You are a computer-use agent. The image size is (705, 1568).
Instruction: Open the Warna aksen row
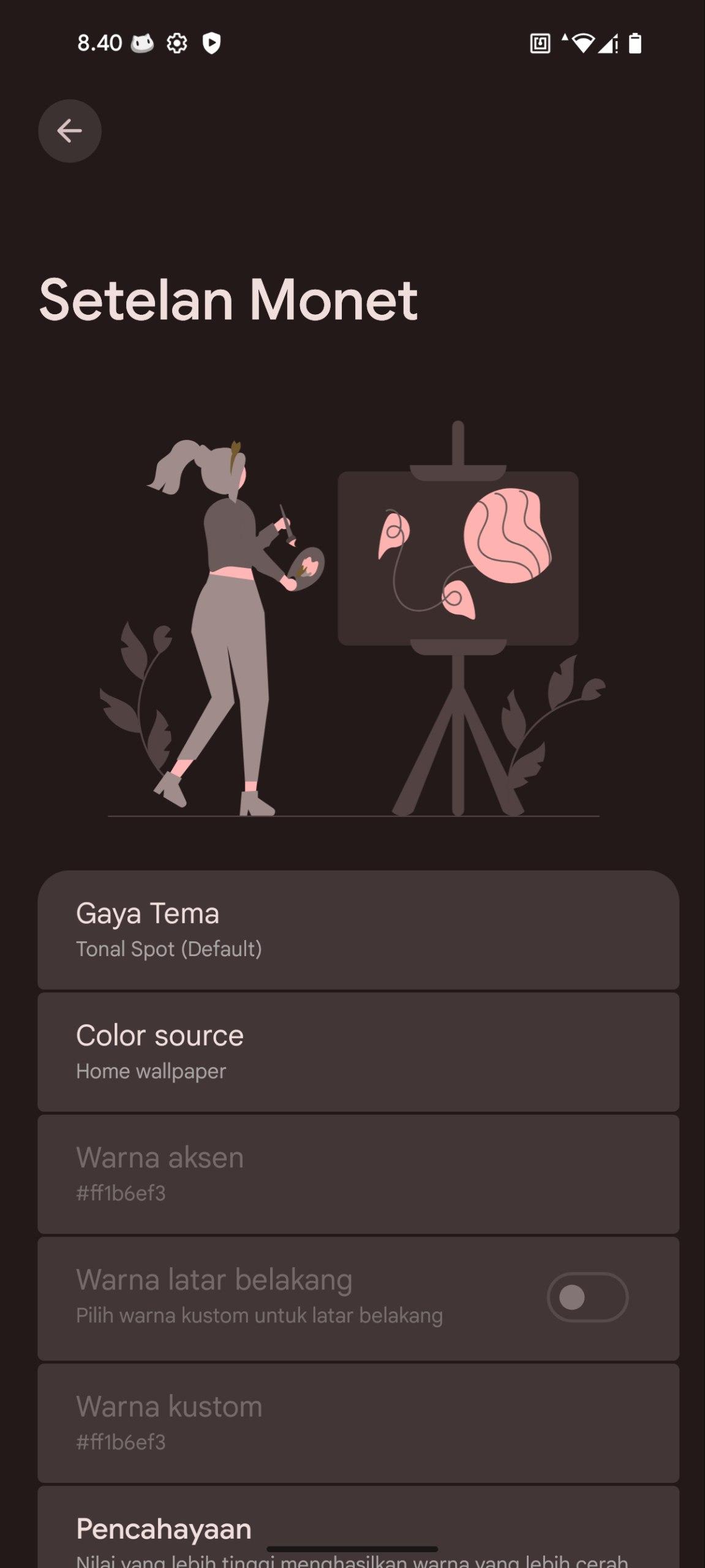[358, 1174]
